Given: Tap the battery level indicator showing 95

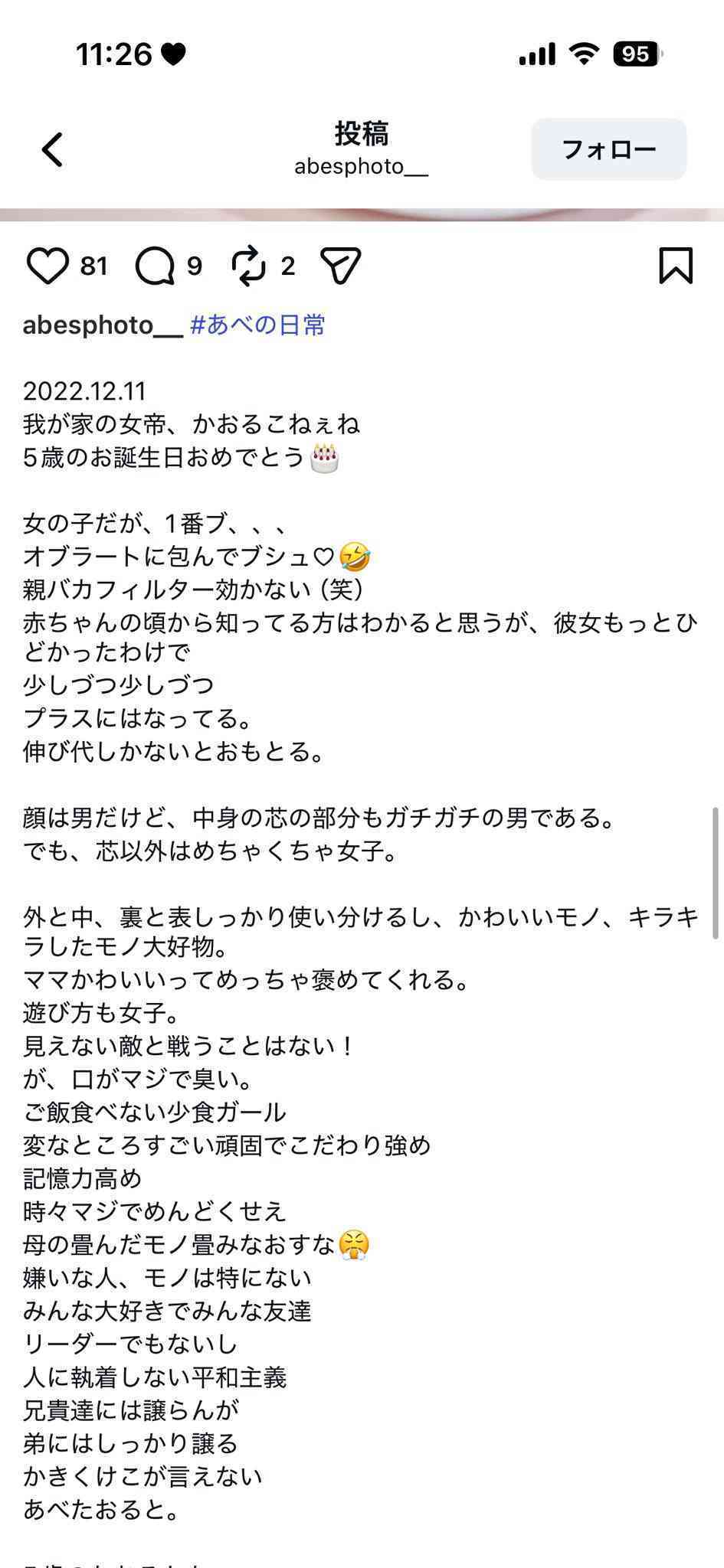Looking at the screenshot, I should 637,54.
